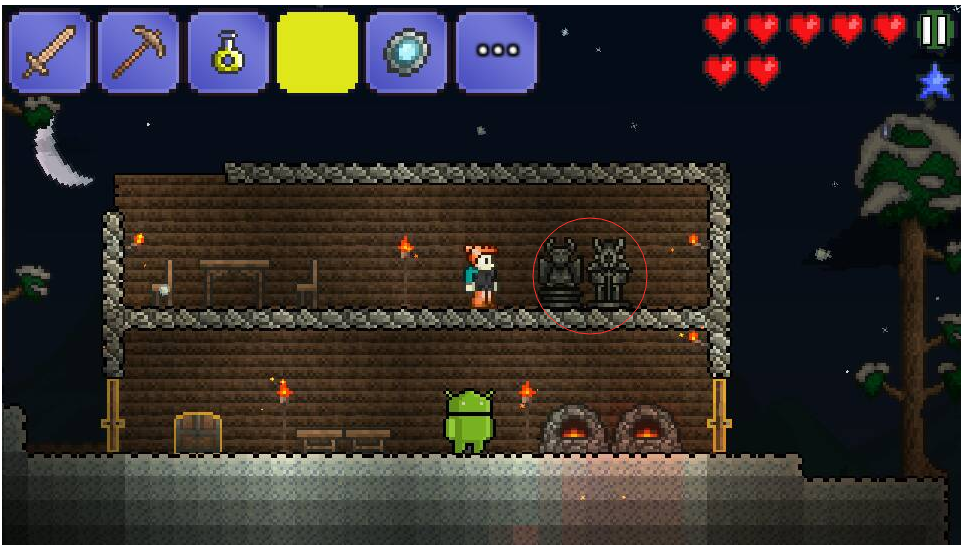This screenshot has height=547, width=961.
Task: Pause the game
Action: [934, 30]
